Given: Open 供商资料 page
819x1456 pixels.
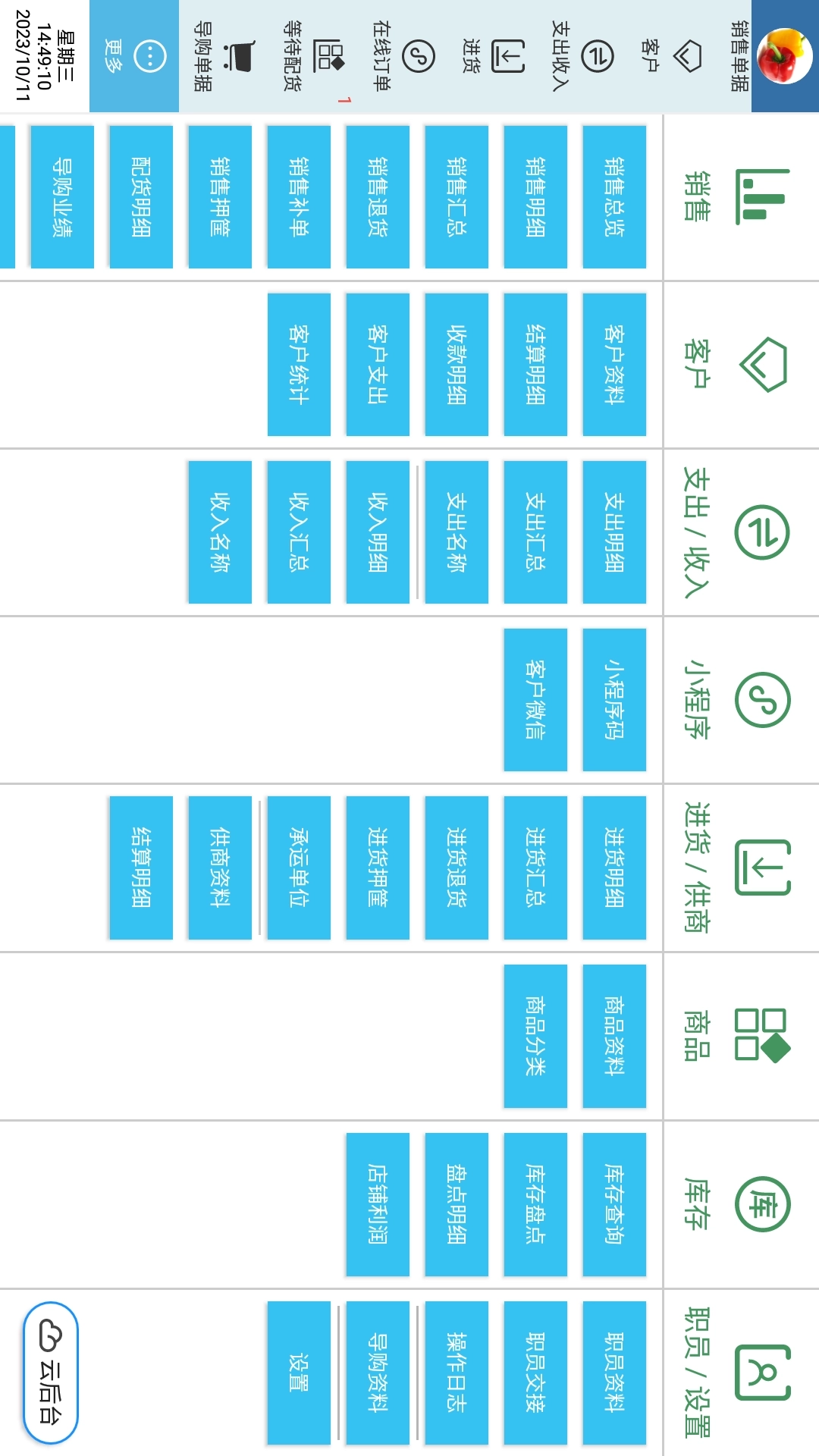Looking at the screenshot, I should tap(220, 868).
